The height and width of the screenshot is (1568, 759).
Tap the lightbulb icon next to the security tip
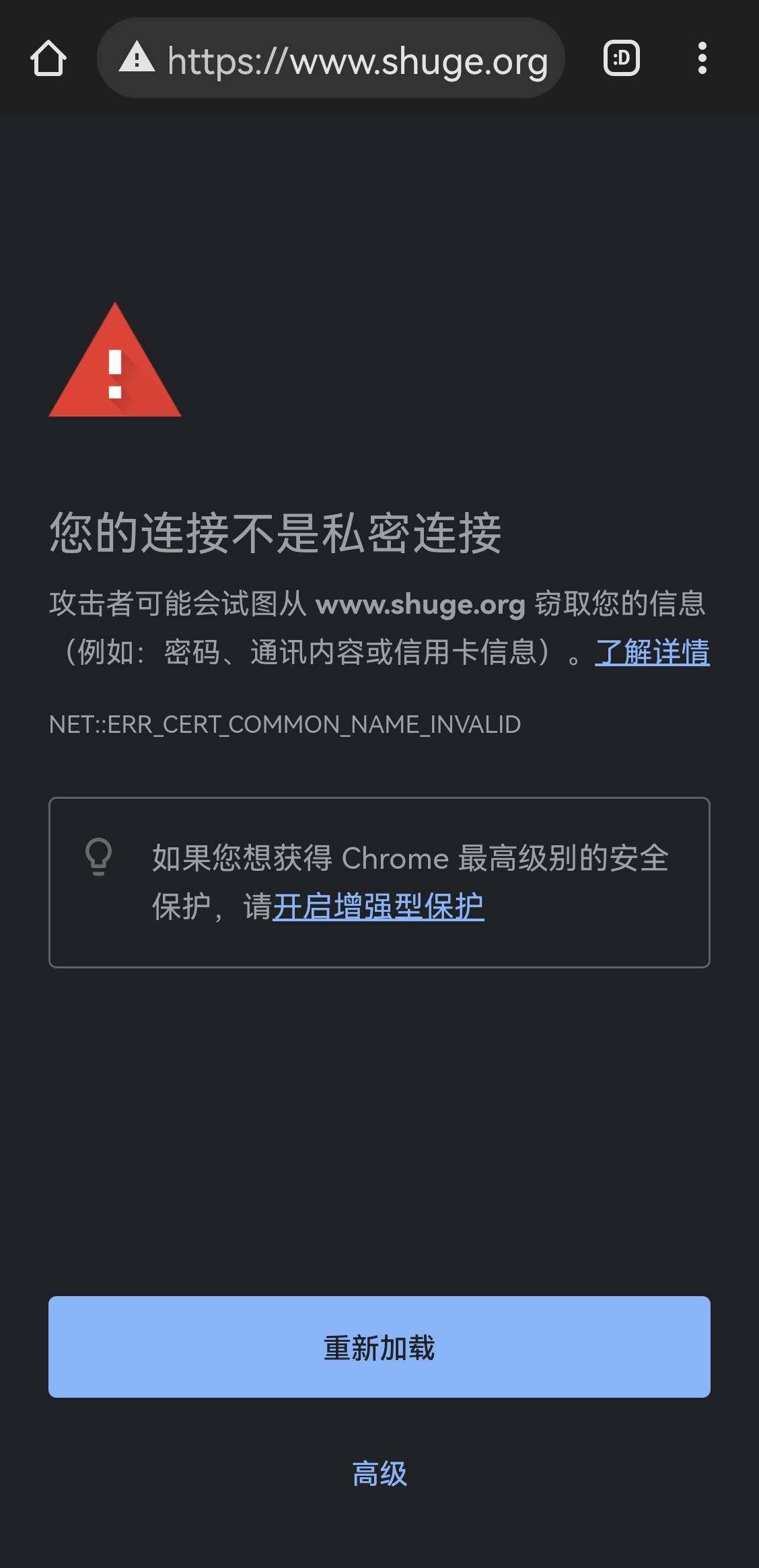(100, 857)
